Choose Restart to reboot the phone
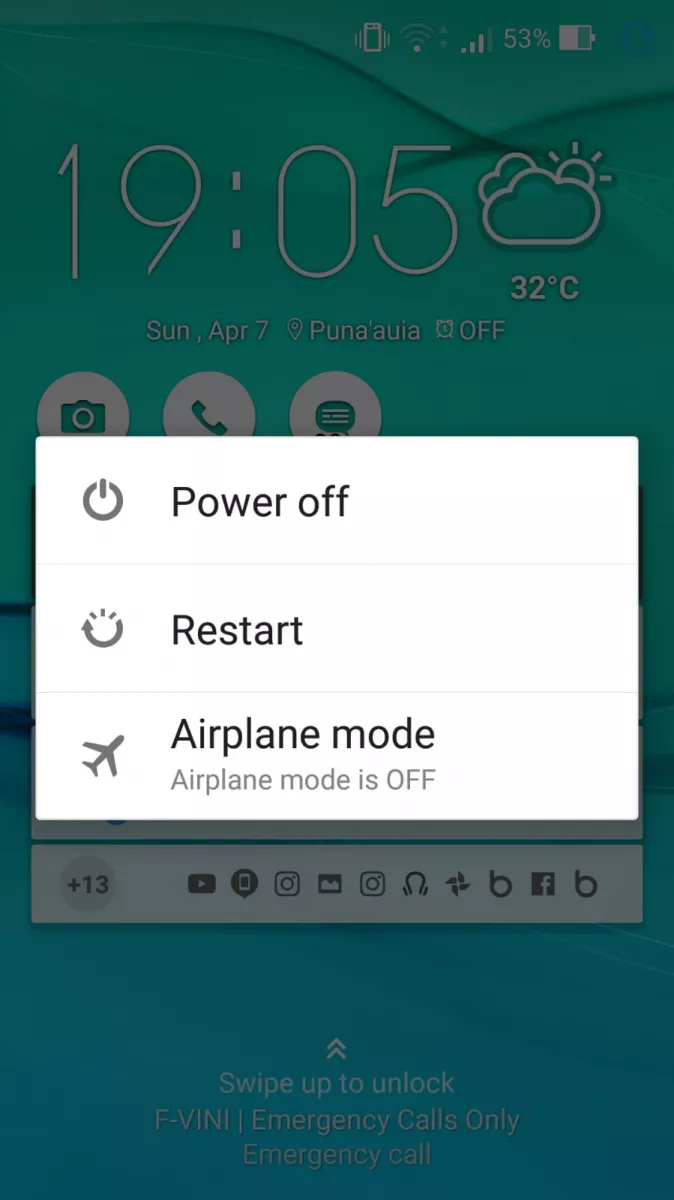Image resolution: width=674 pixels, height=1200 pixels. point(337,629)
